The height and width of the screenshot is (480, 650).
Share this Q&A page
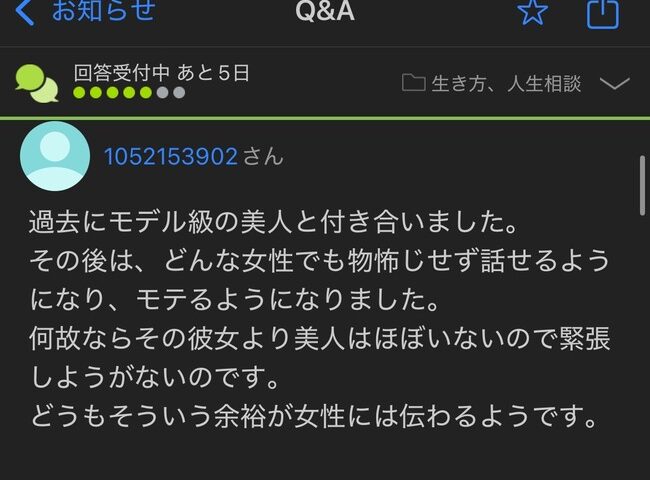click(x=601, y=12)
